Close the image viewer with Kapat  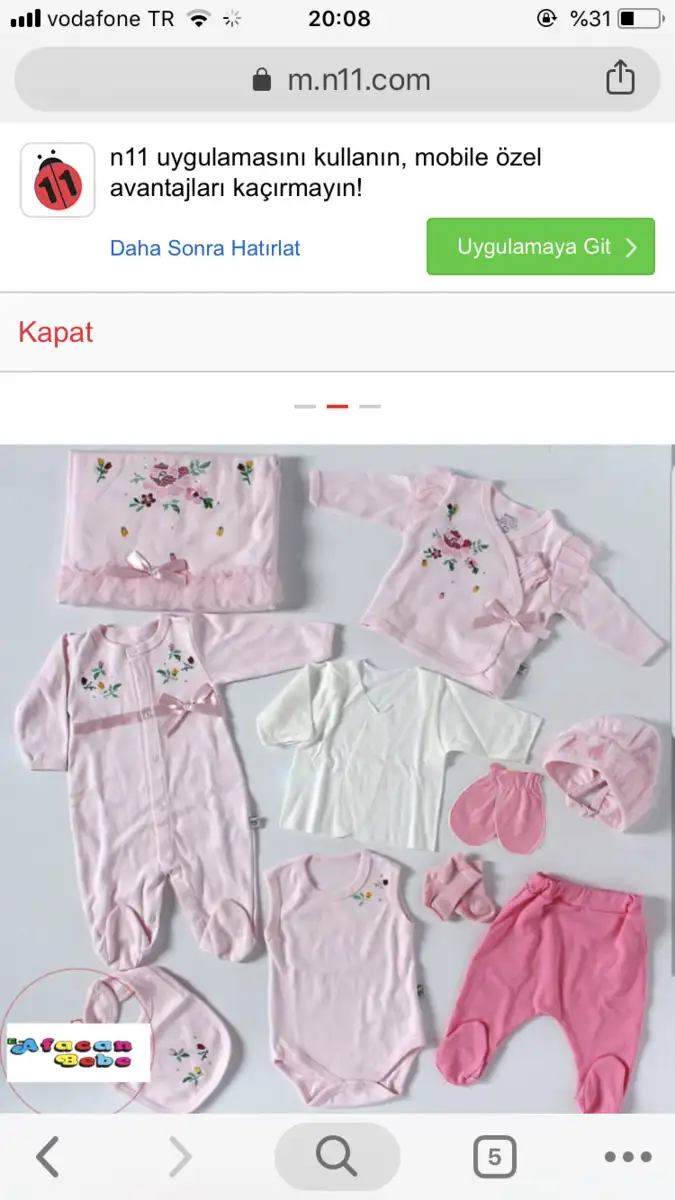coord(56,332)
